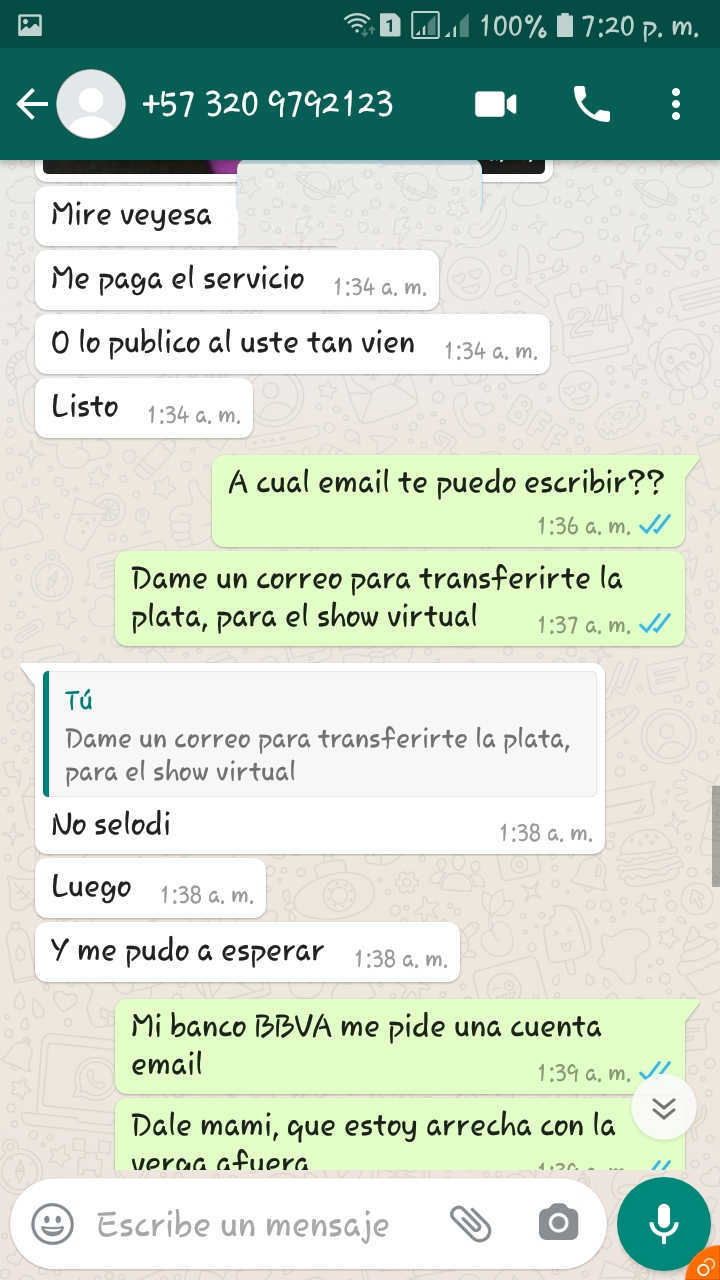
Task: Open contact info for +57 320 9792123
Action: [x=267, y=104]
